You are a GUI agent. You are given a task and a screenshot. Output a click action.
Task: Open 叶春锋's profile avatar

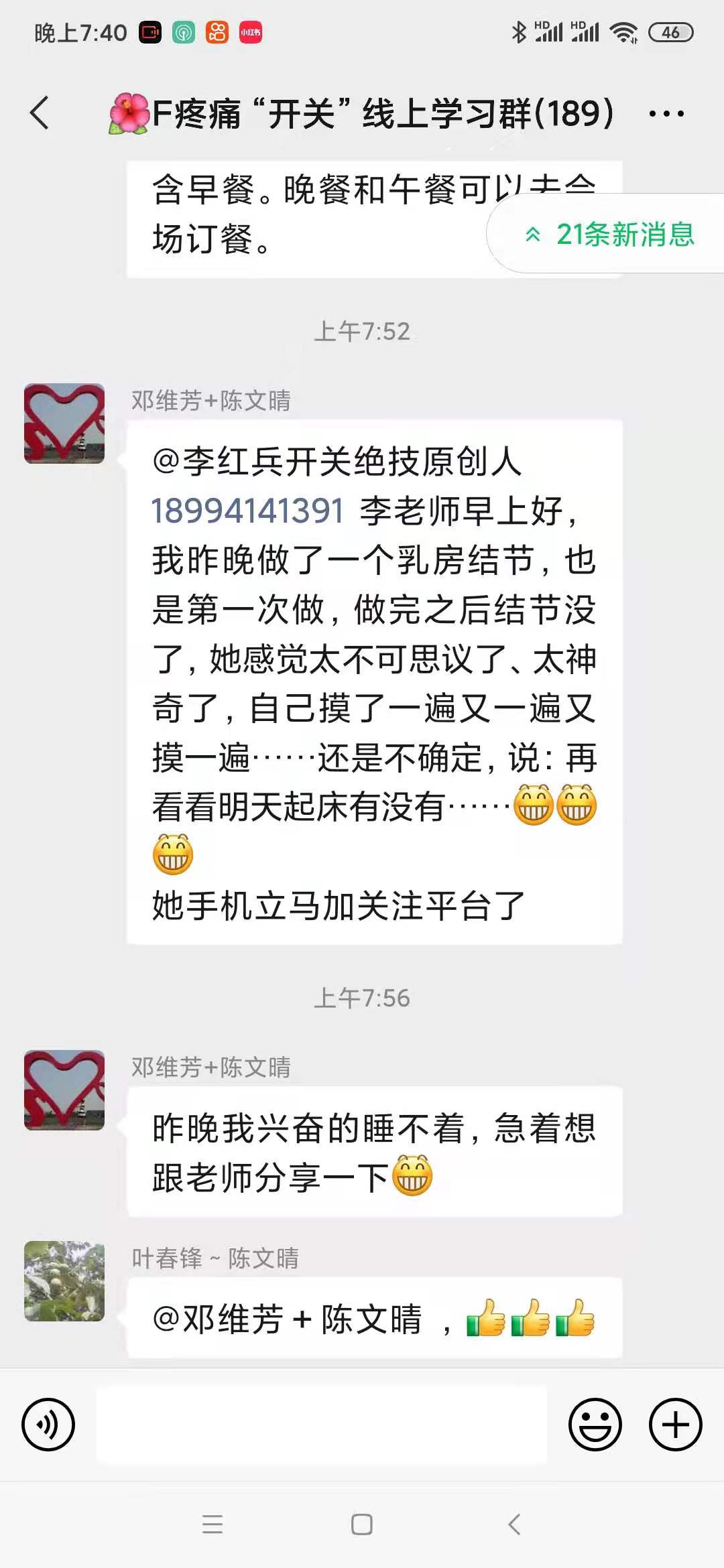64,1281
